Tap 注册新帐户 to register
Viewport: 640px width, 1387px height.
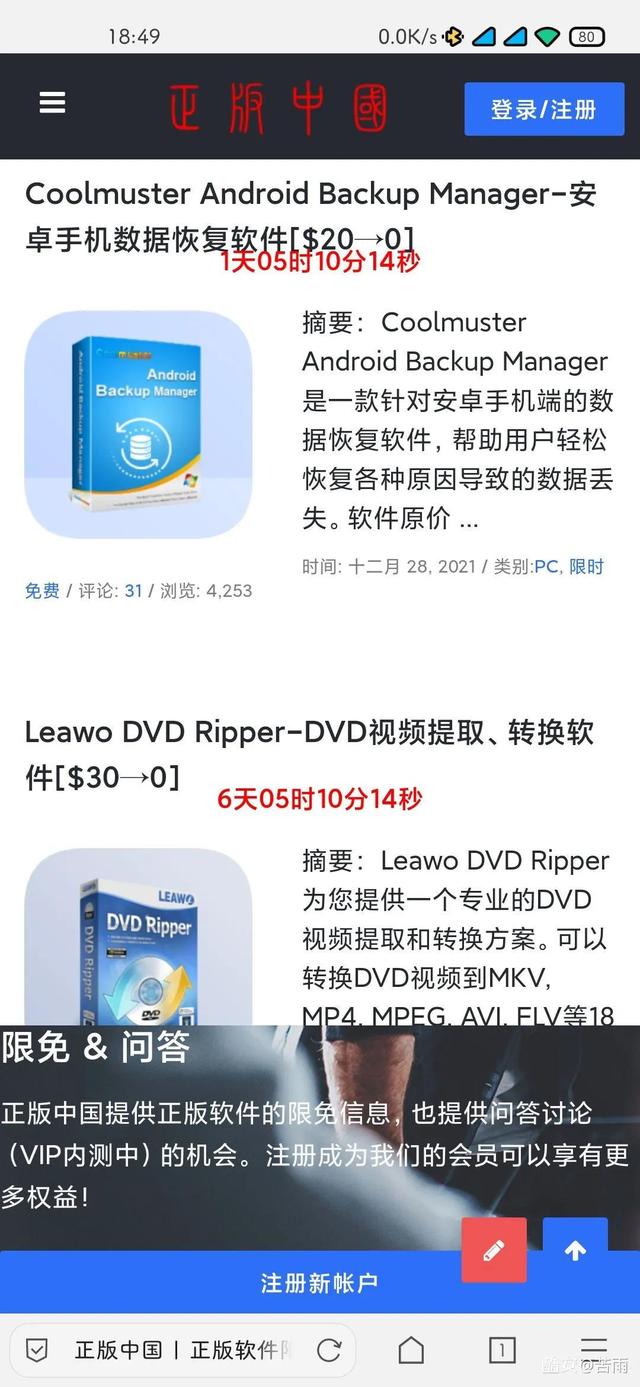tap(320, 1283)
